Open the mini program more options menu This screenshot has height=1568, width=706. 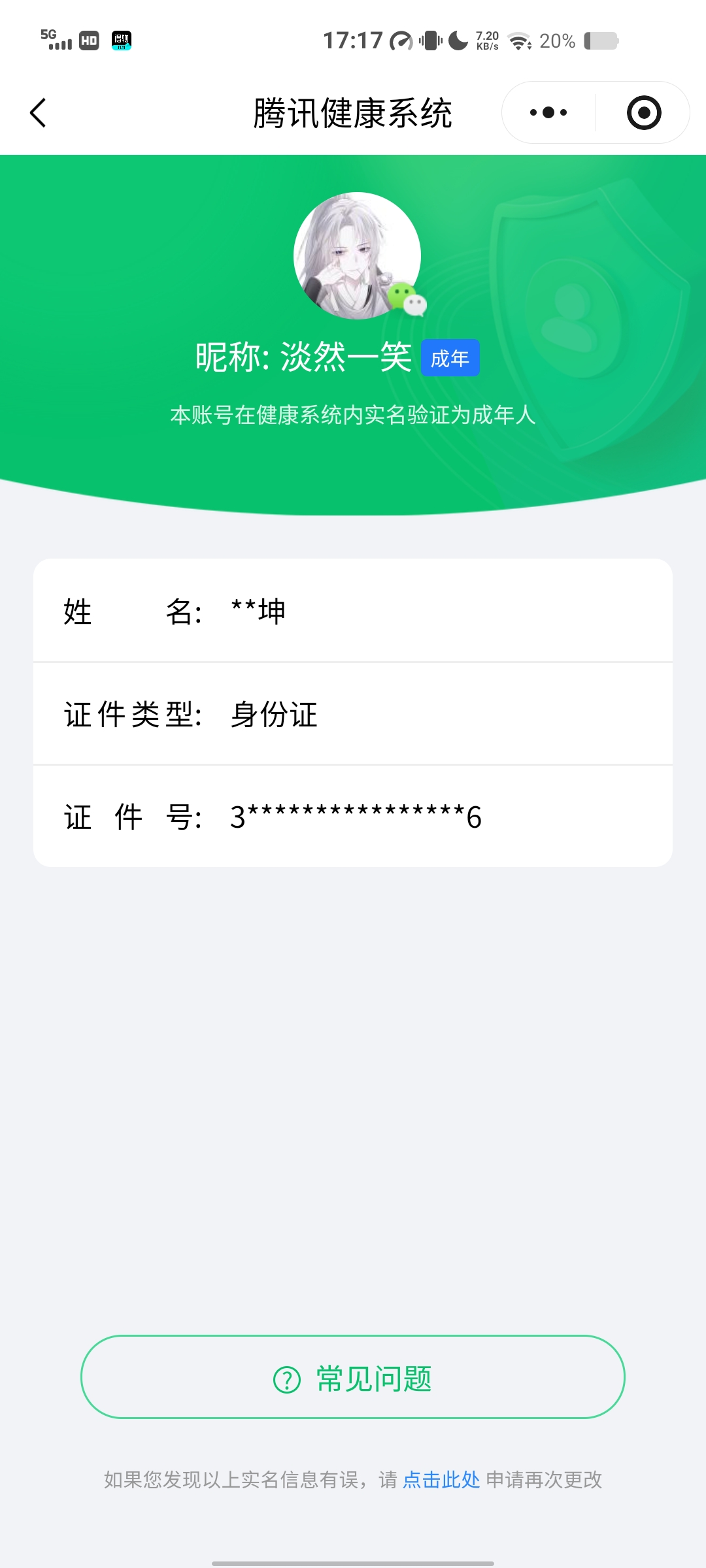[x=548, y=113]
